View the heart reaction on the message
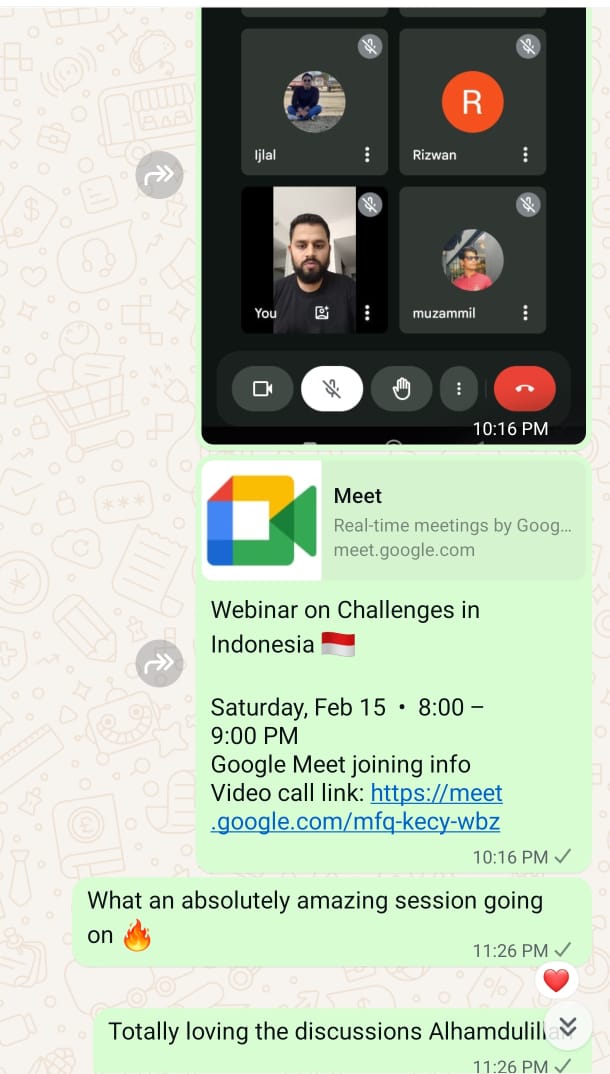610x1074 pixels. 556,981
